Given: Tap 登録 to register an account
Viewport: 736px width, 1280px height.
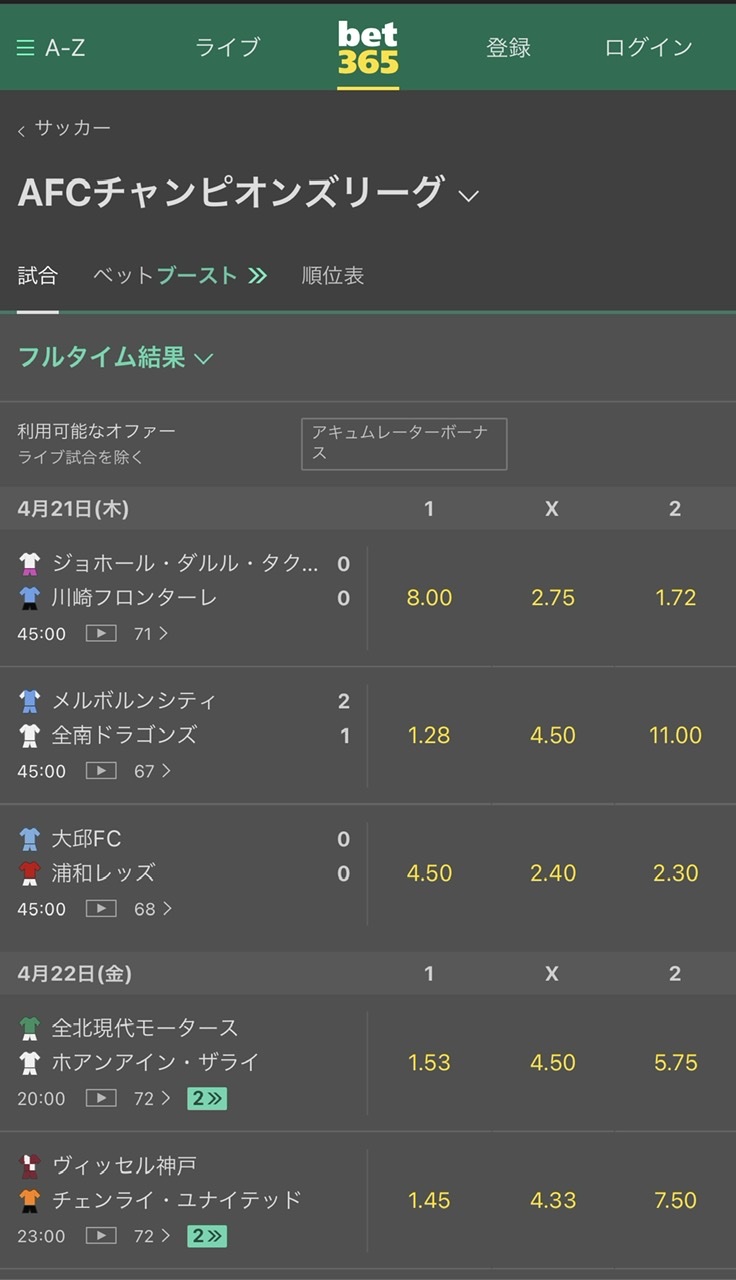Looking at the screenshot, I should (508, 47).
